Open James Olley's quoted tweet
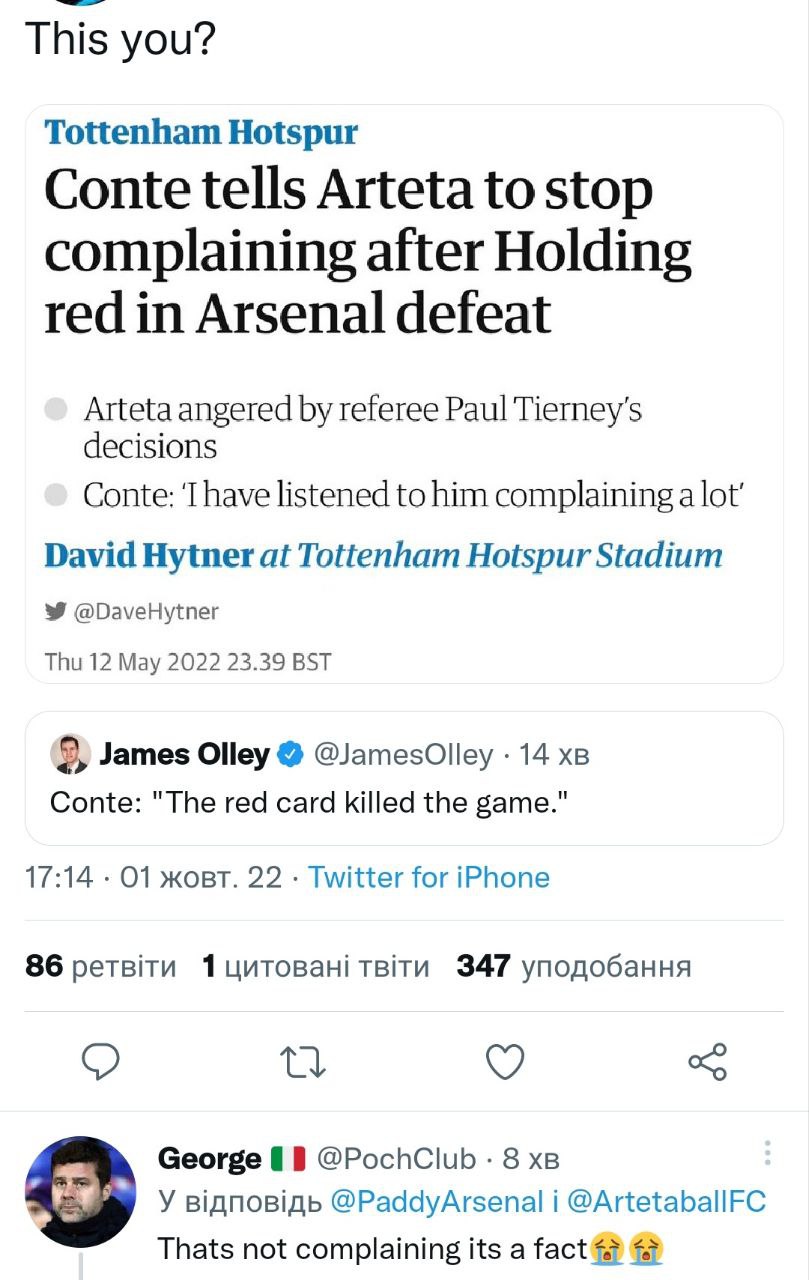This screenshot has height=1280, width=809. [404, 778]
